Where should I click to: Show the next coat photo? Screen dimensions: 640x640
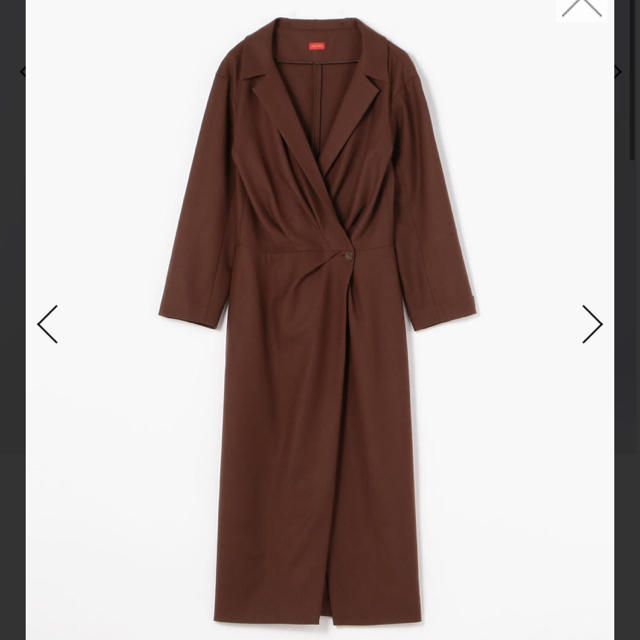tap(592, 324)
